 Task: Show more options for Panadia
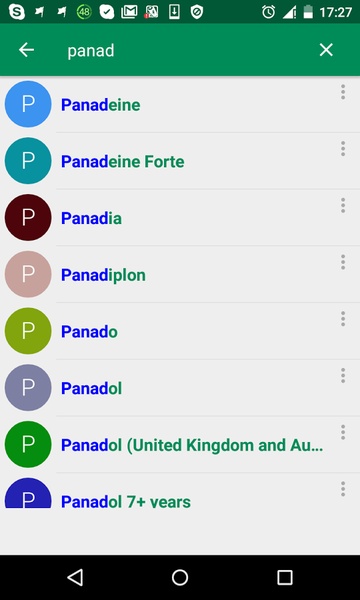pos(343,205)
